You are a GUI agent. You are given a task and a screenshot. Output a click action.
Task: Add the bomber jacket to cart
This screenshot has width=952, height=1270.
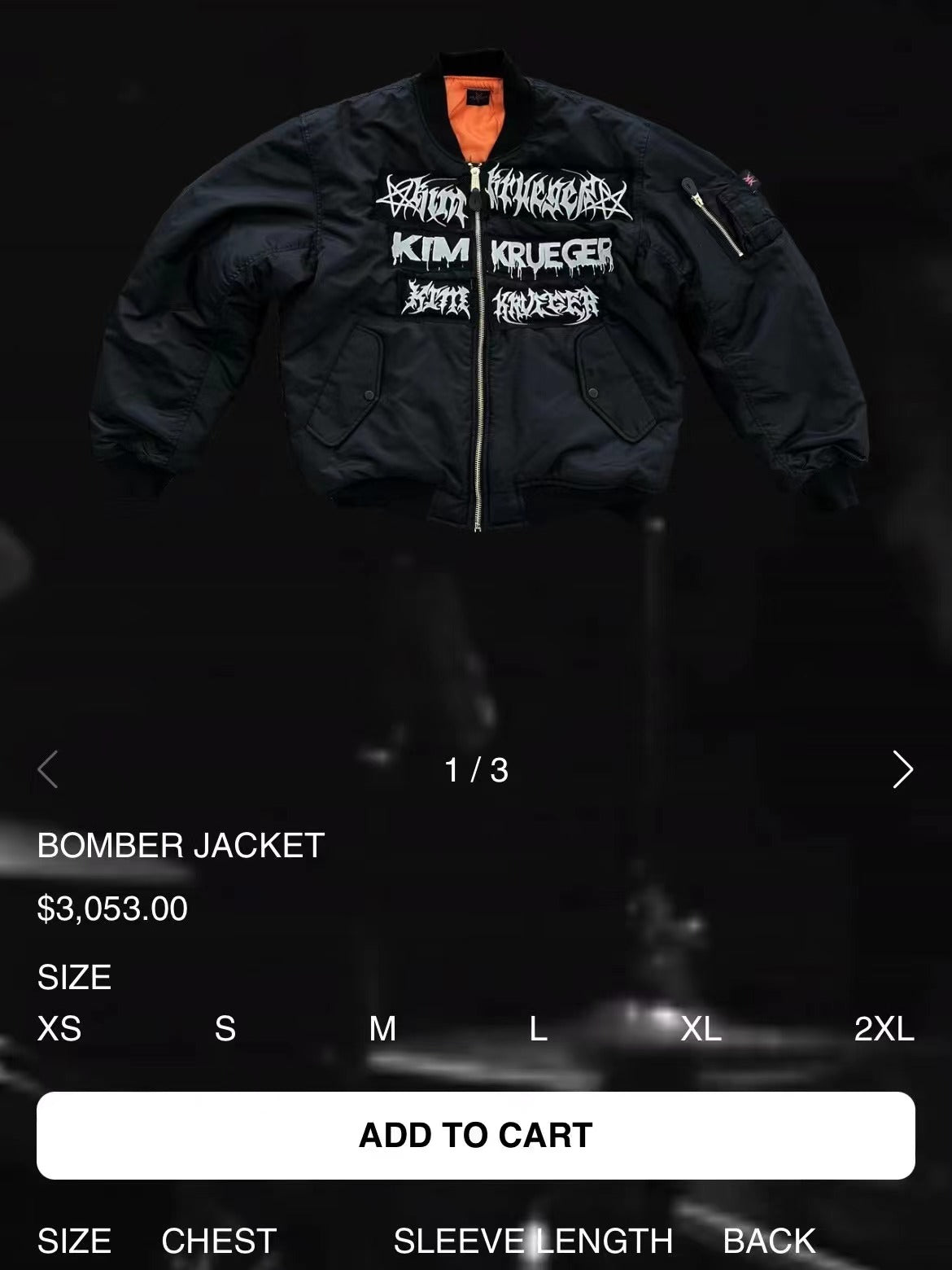[x=476, y=1135]
